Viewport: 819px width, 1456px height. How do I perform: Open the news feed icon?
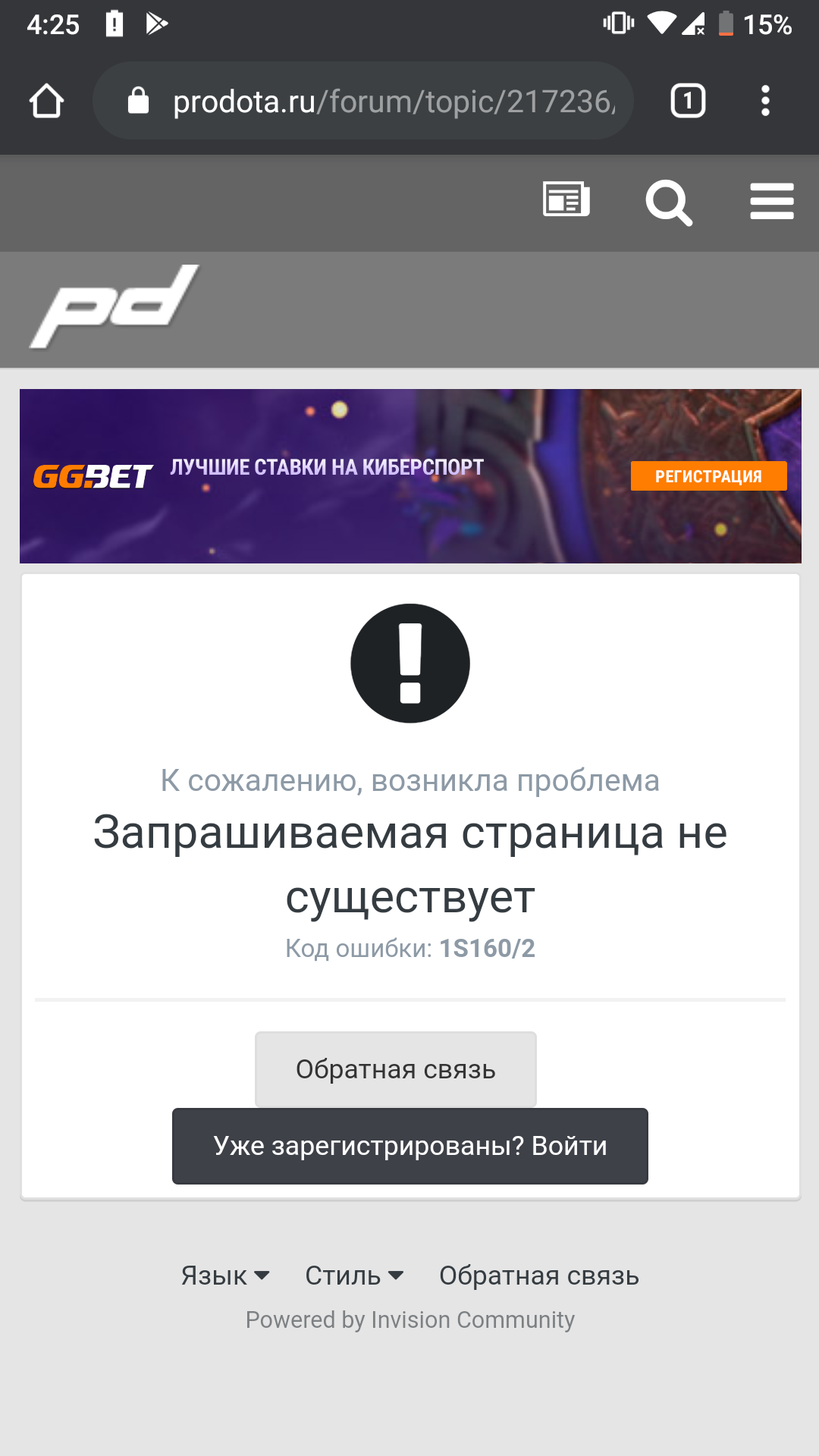(566, 200)
